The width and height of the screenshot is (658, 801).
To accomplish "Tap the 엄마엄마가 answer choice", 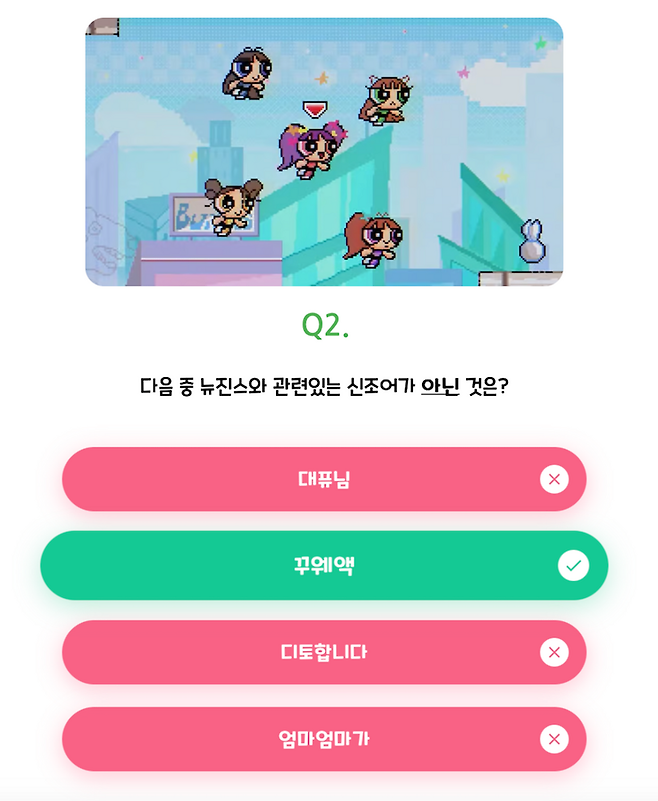I will [324, 739].
